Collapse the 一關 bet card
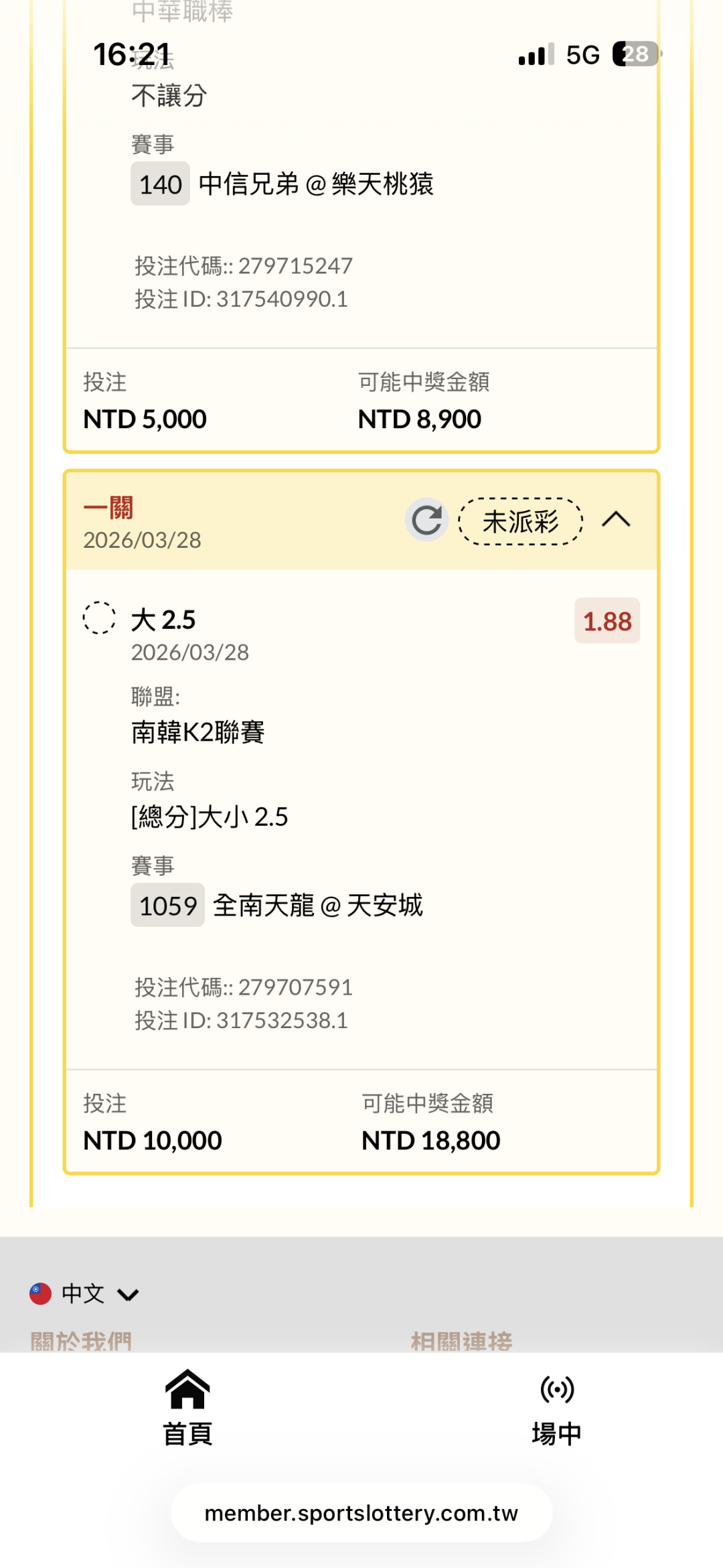Screen dimensions: 723x1568 pyautogui.click(x=616, y=520)
